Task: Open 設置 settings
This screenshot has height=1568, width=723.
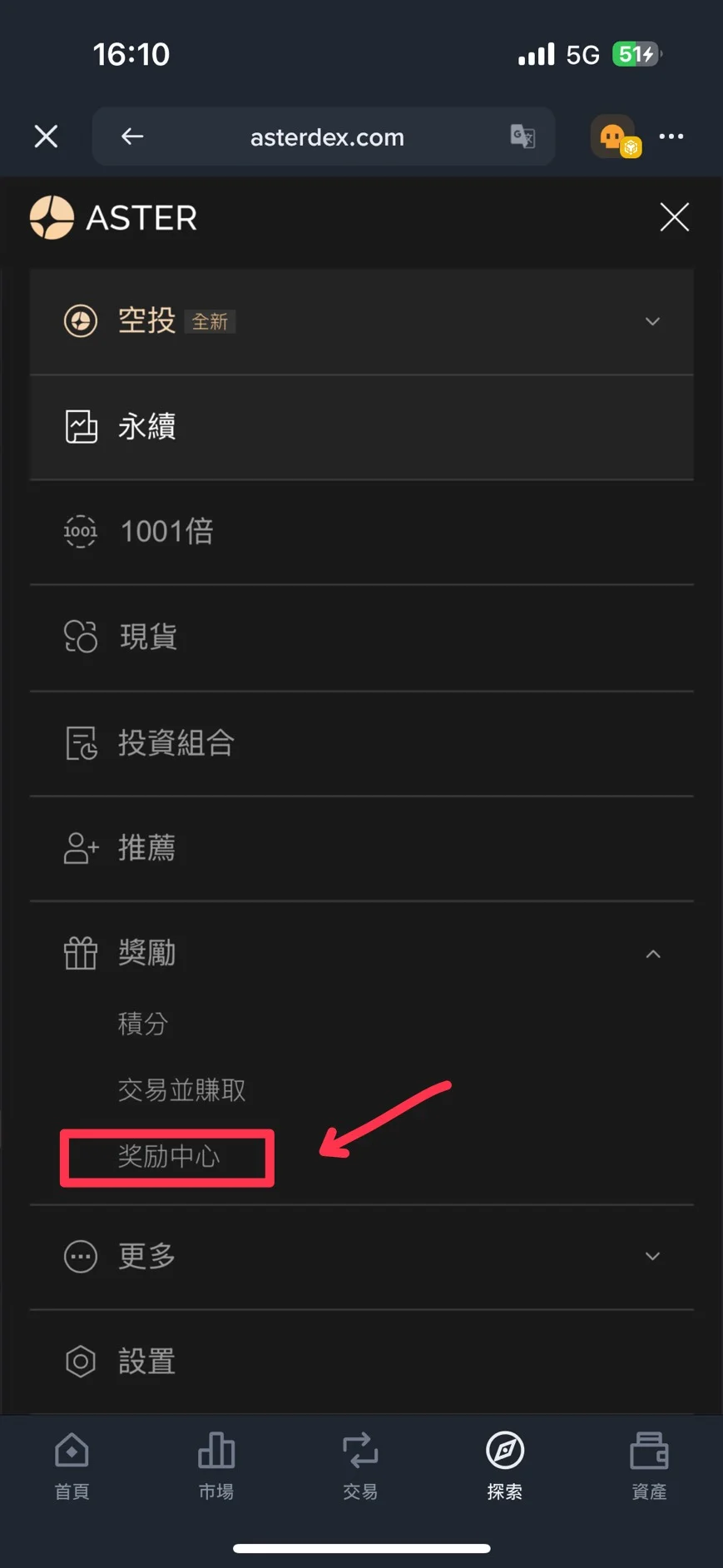Action: pos(146,1362)
